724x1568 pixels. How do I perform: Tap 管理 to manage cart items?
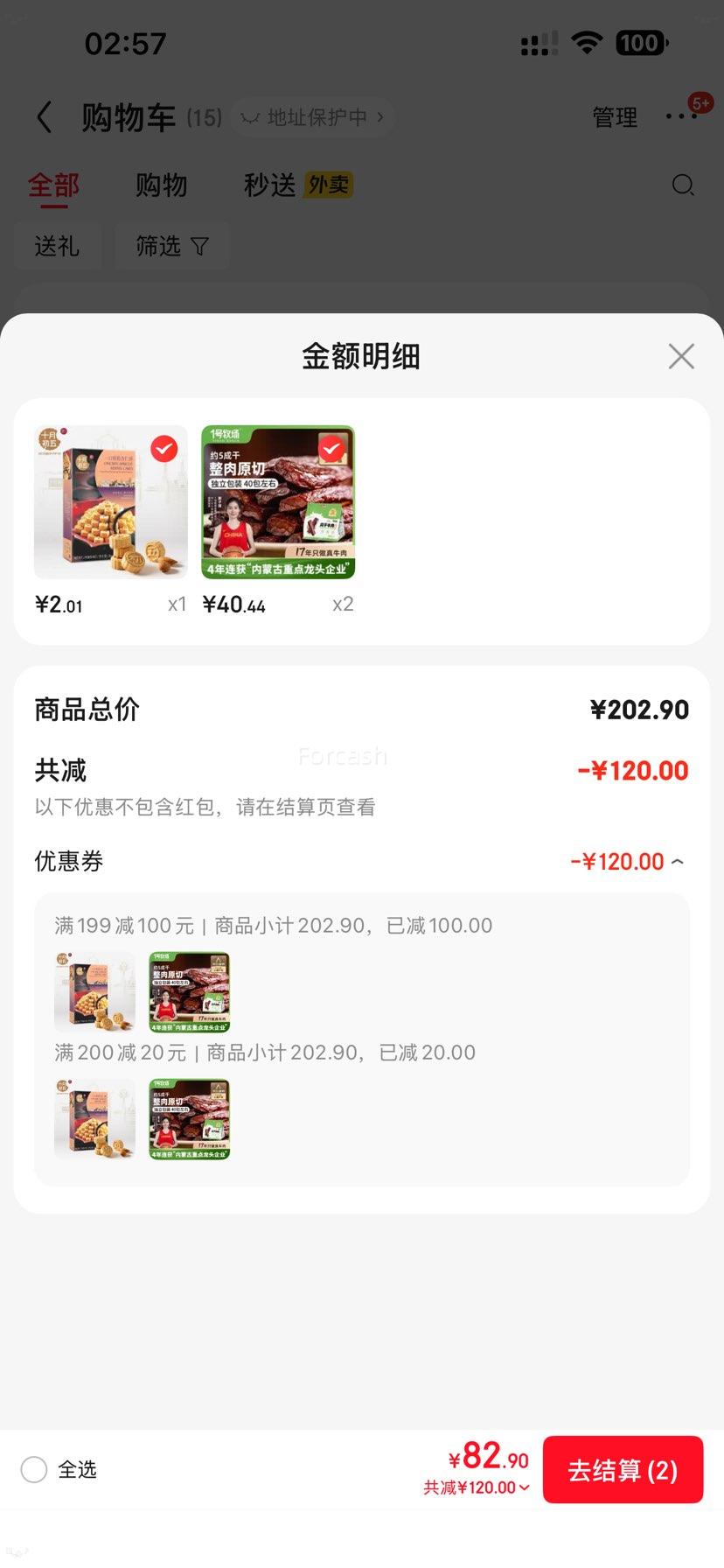click(615, 116)
